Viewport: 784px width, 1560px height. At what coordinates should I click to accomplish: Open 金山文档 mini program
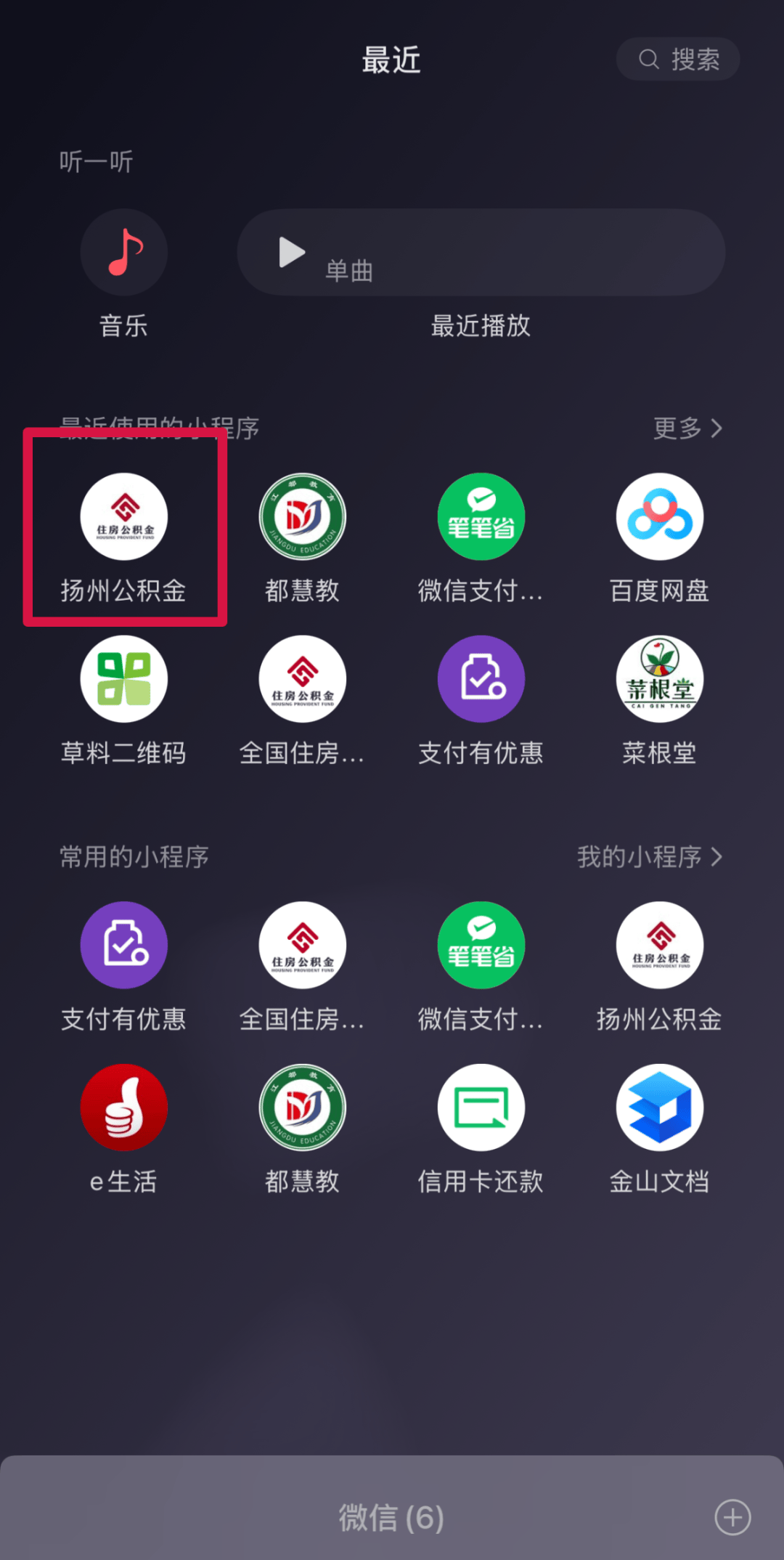tap(659, 1108)
